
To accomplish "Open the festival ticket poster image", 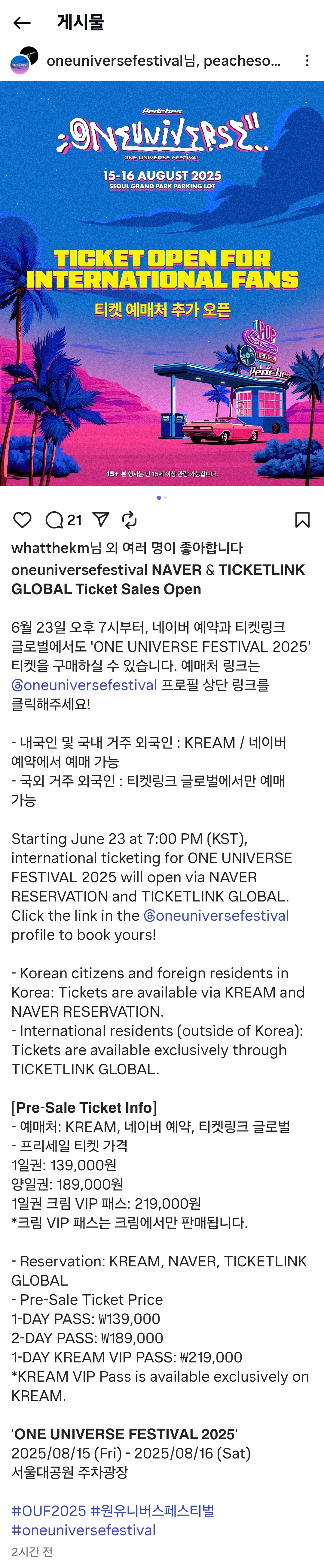I will 162,283.
